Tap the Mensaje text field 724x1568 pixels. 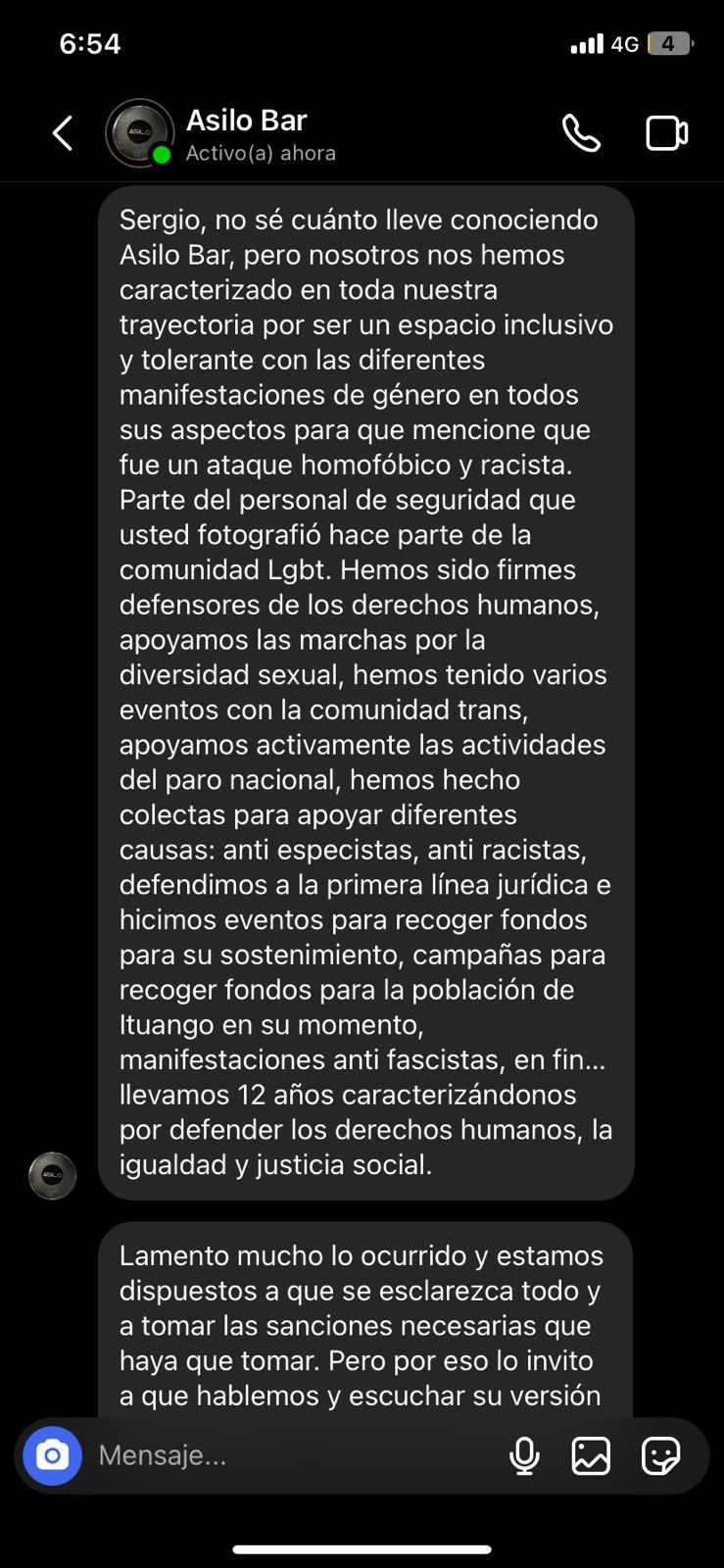click(294, 1455)
